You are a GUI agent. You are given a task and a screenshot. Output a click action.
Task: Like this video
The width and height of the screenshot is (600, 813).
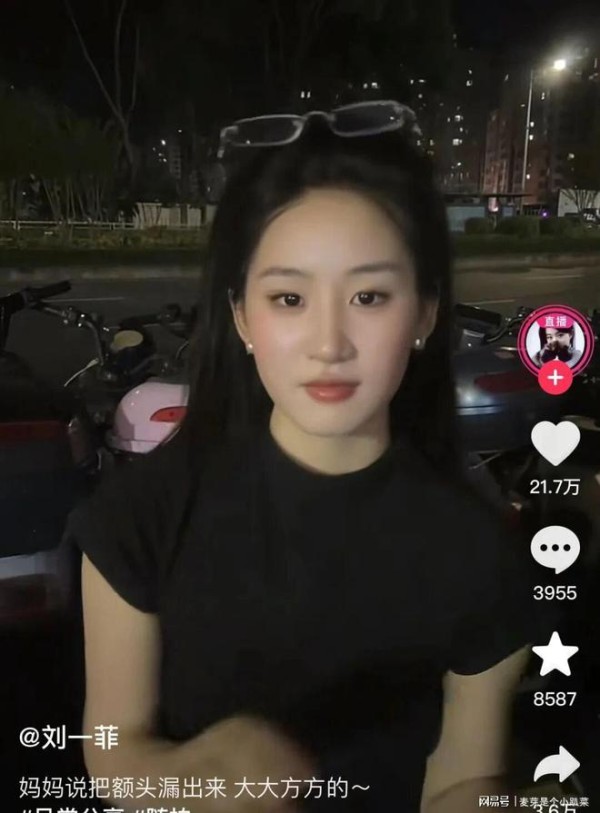pyautogui.click(x=555, y=443)
